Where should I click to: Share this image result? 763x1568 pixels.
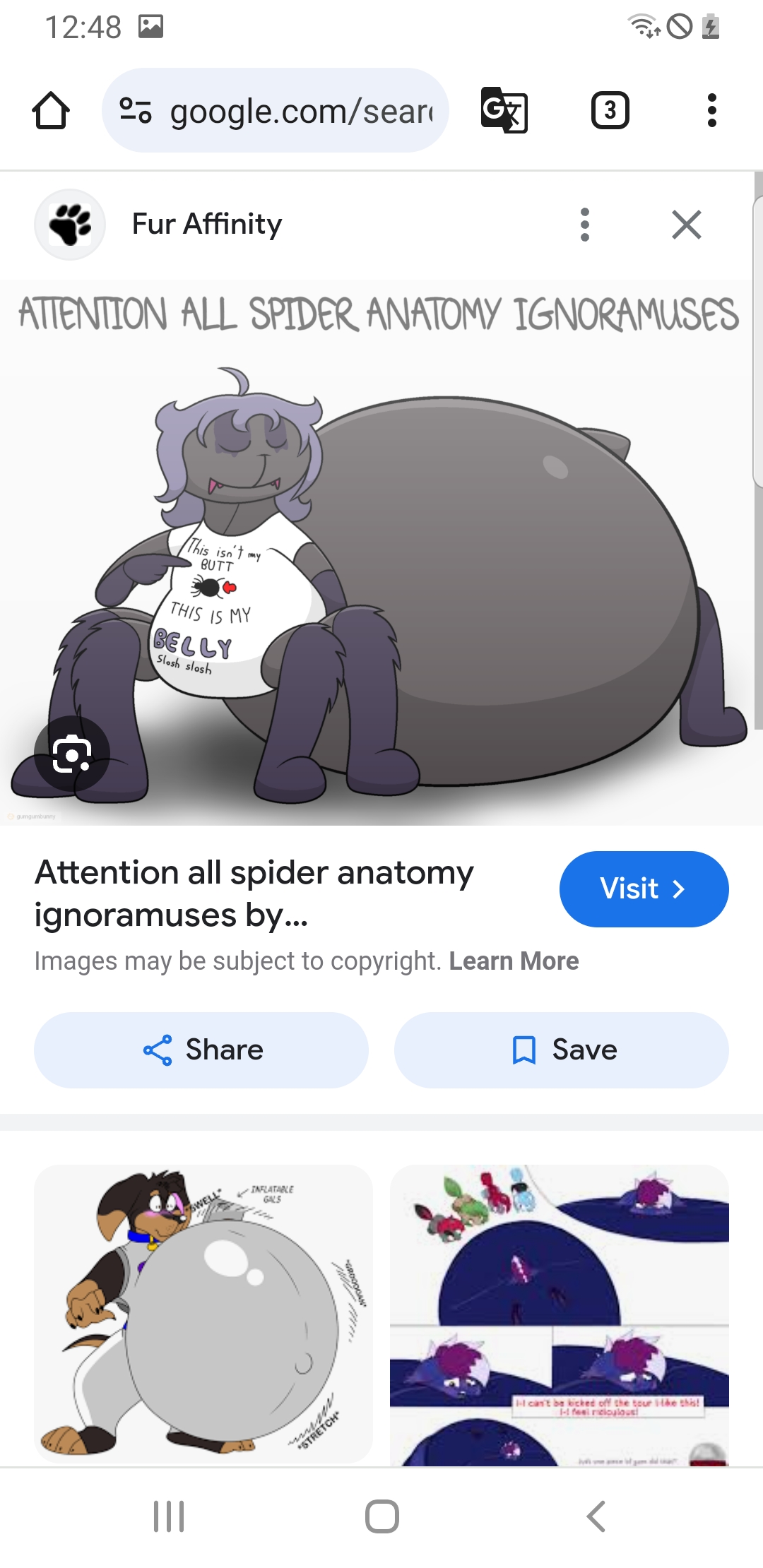tap(201, 1050)
